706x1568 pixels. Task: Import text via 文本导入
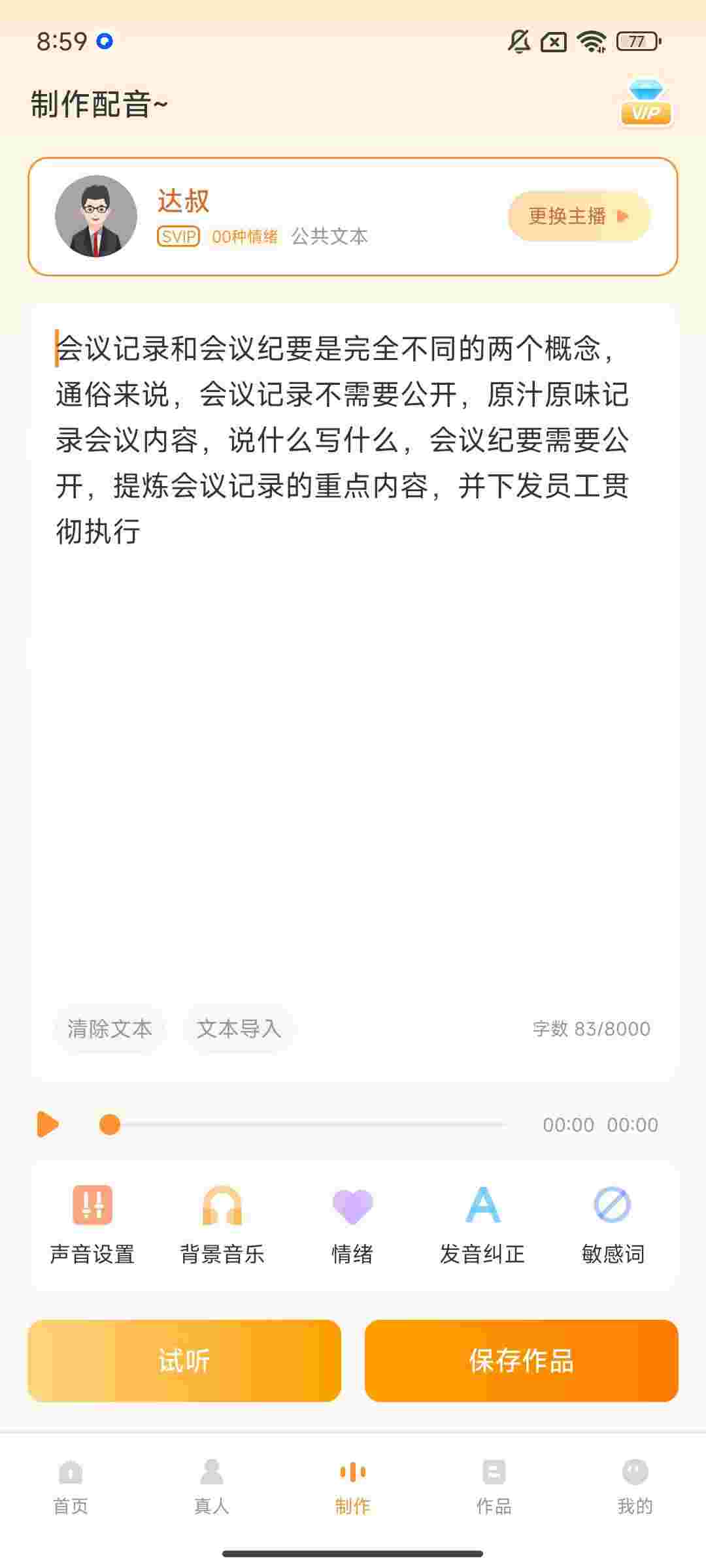pyautogui.click(x=239, y=1029)
